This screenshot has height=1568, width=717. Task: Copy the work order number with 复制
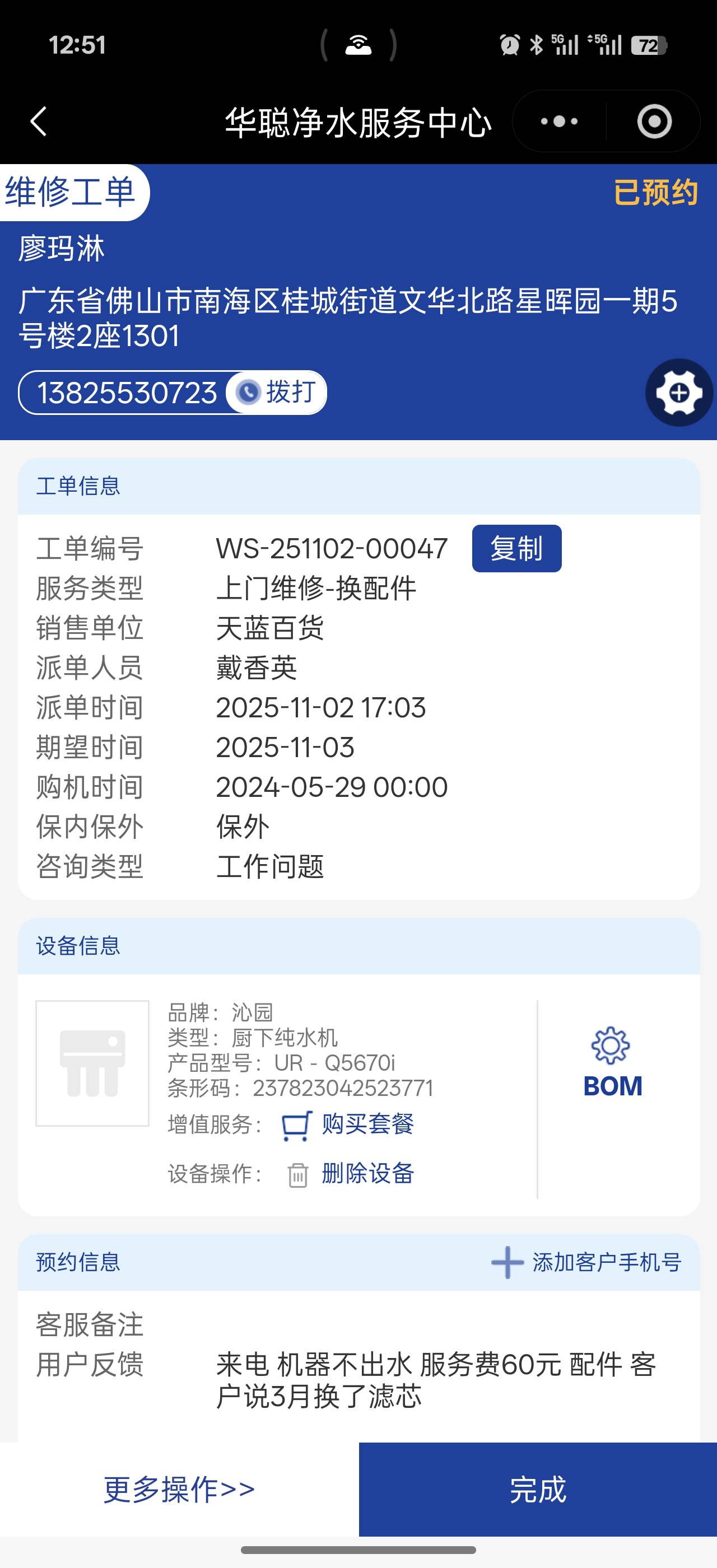516,548
